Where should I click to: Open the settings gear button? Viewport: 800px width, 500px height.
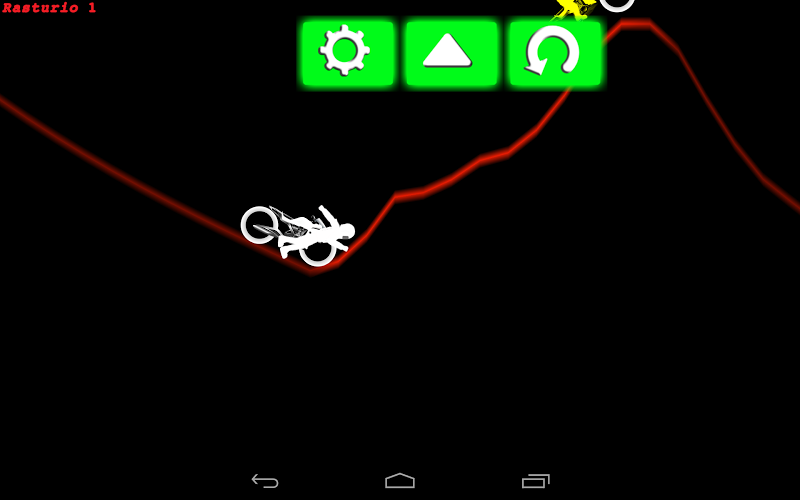point(347,52)
